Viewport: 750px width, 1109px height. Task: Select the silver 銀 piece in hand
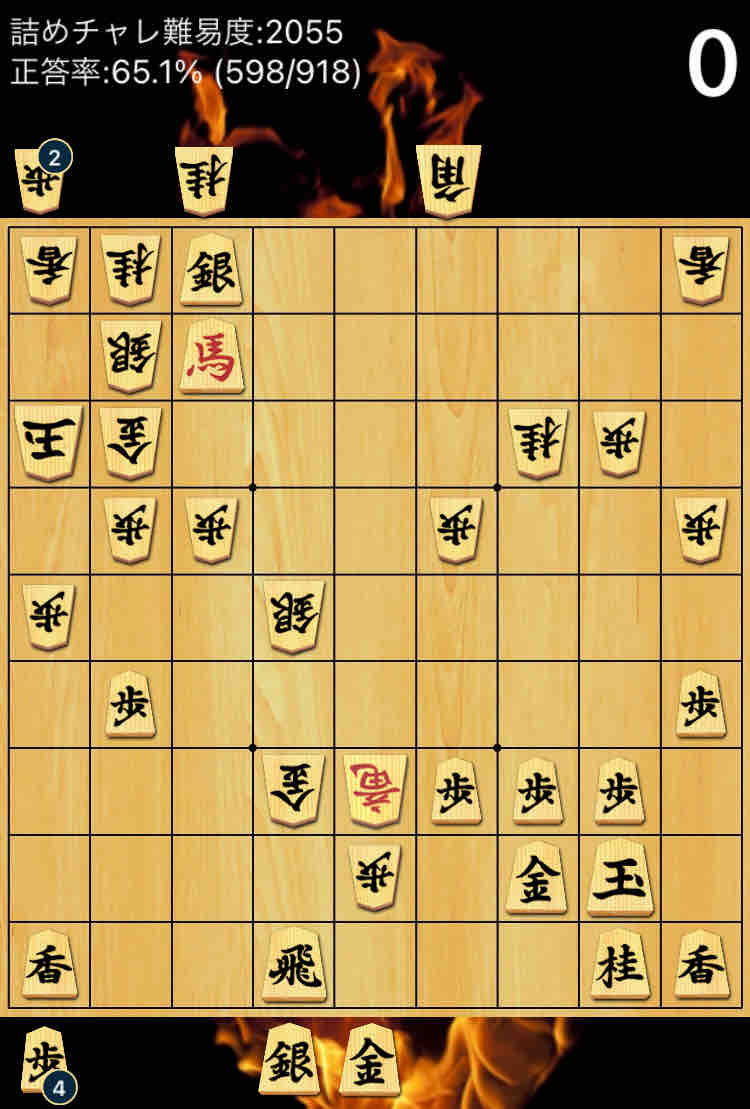click(289, 1058)
